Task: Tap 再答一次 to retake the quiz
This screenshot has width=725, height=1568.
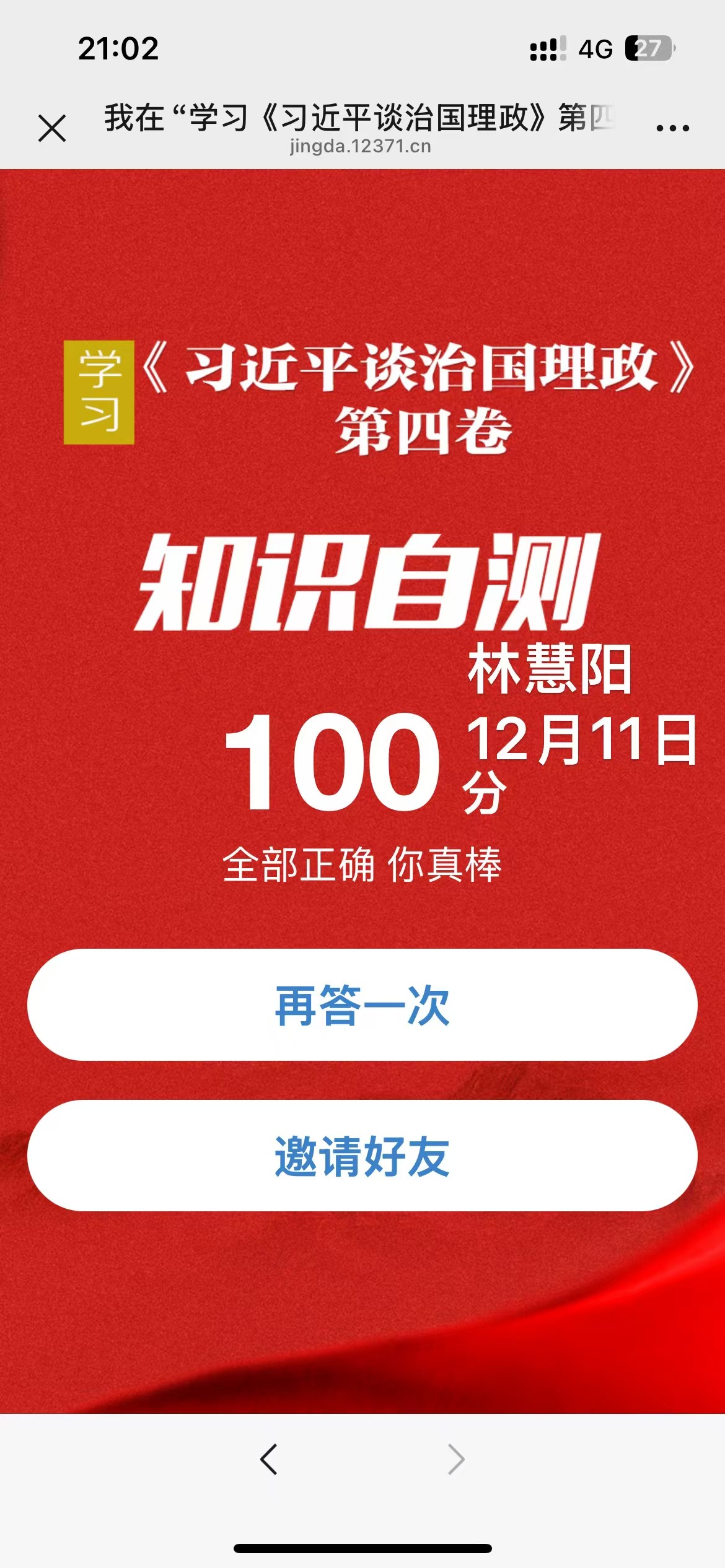Action: coord(362,1004)
